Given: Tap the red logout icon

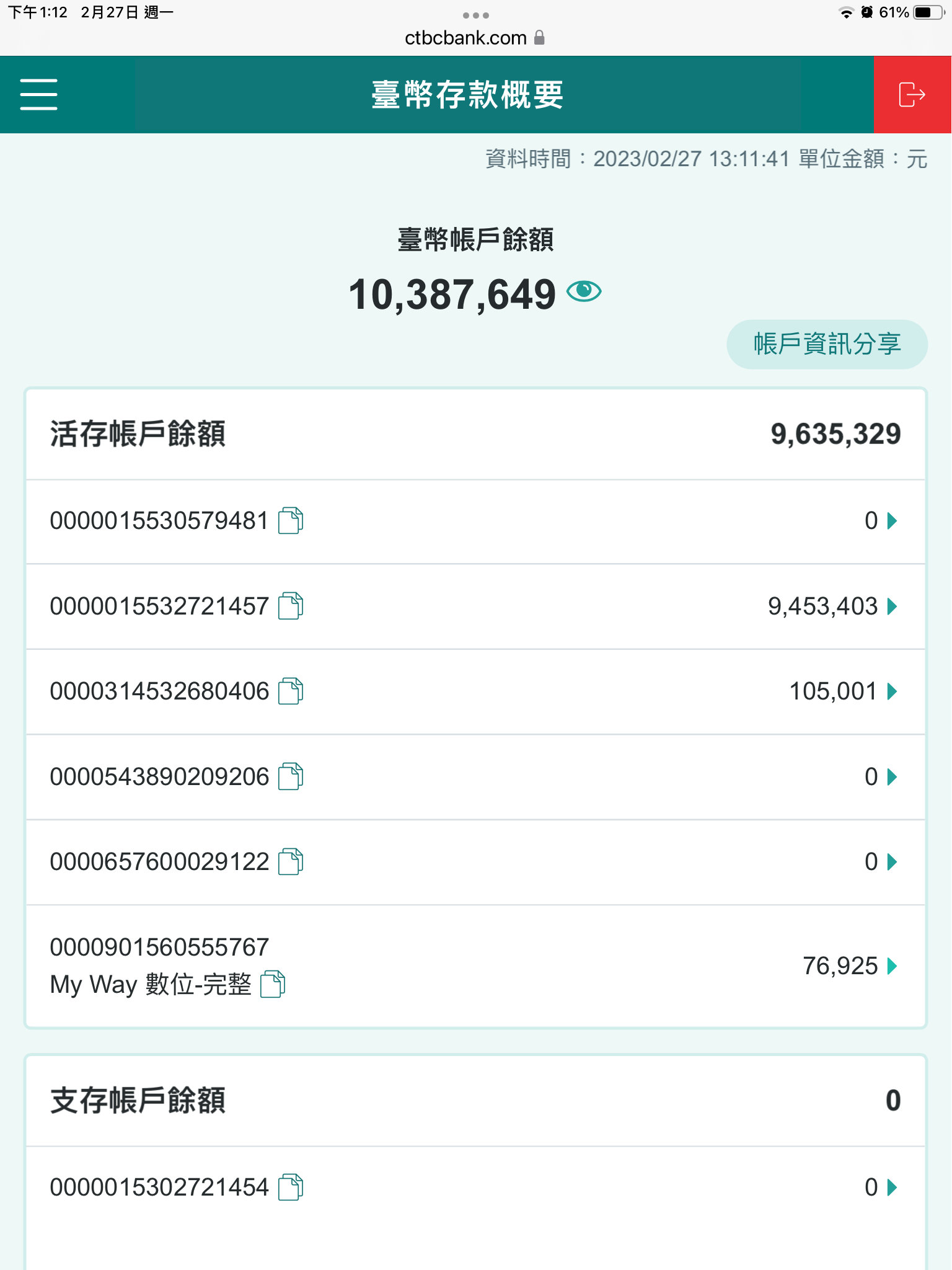Looking at the screenshot, I should pos(912,94).
